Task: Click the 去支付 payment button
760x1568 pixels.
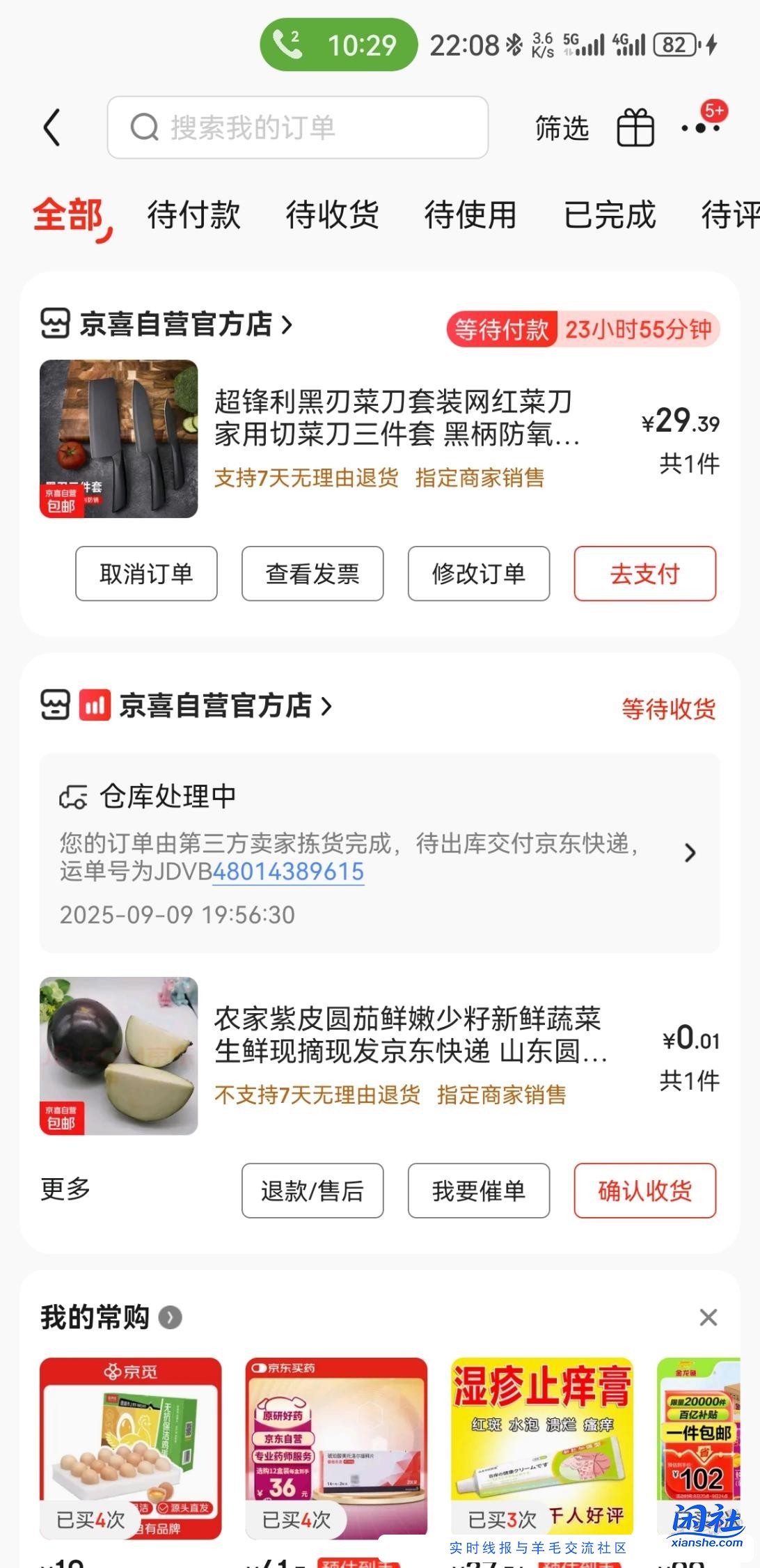Action: point(644,573)
